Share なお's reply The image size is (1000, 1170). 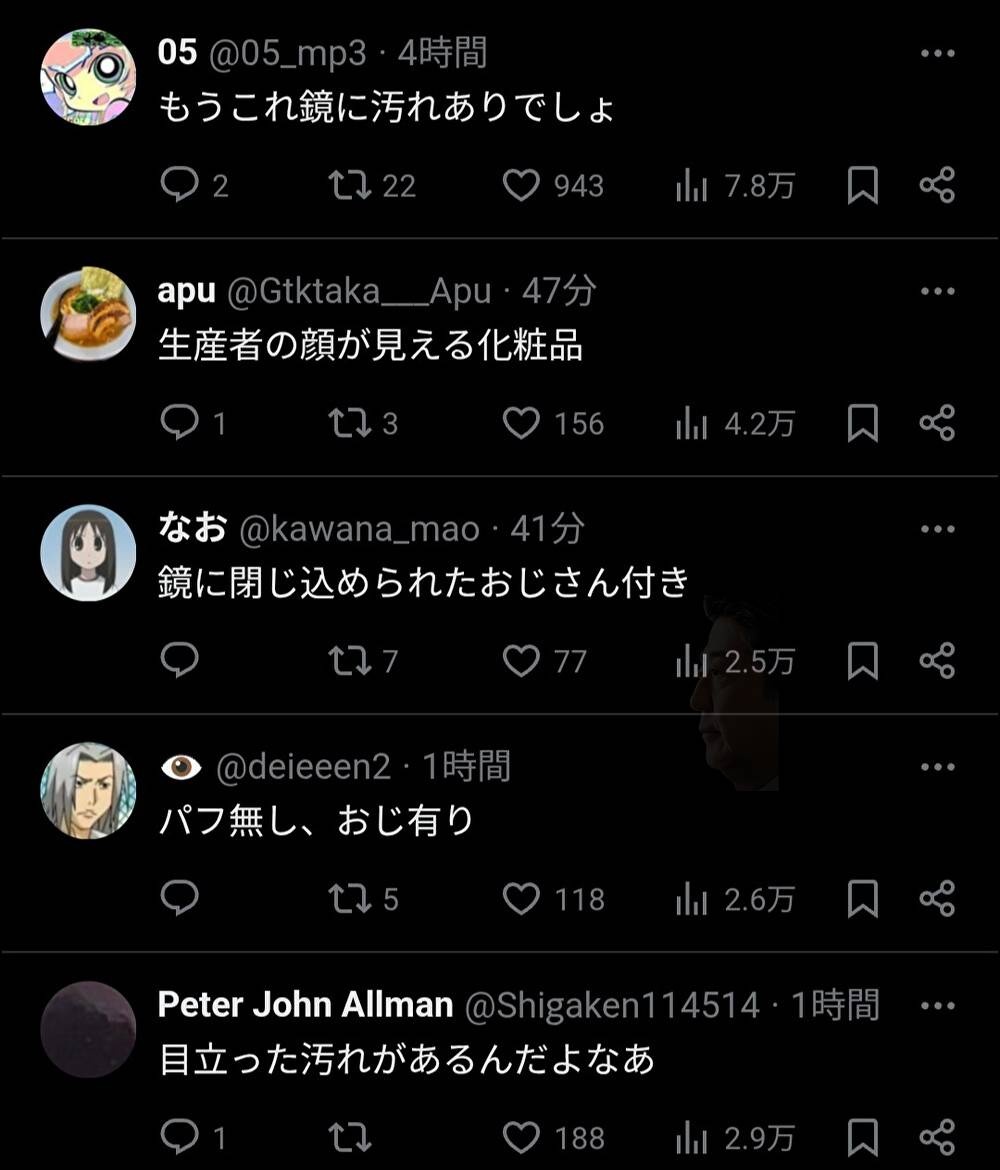tap(937, 661)
